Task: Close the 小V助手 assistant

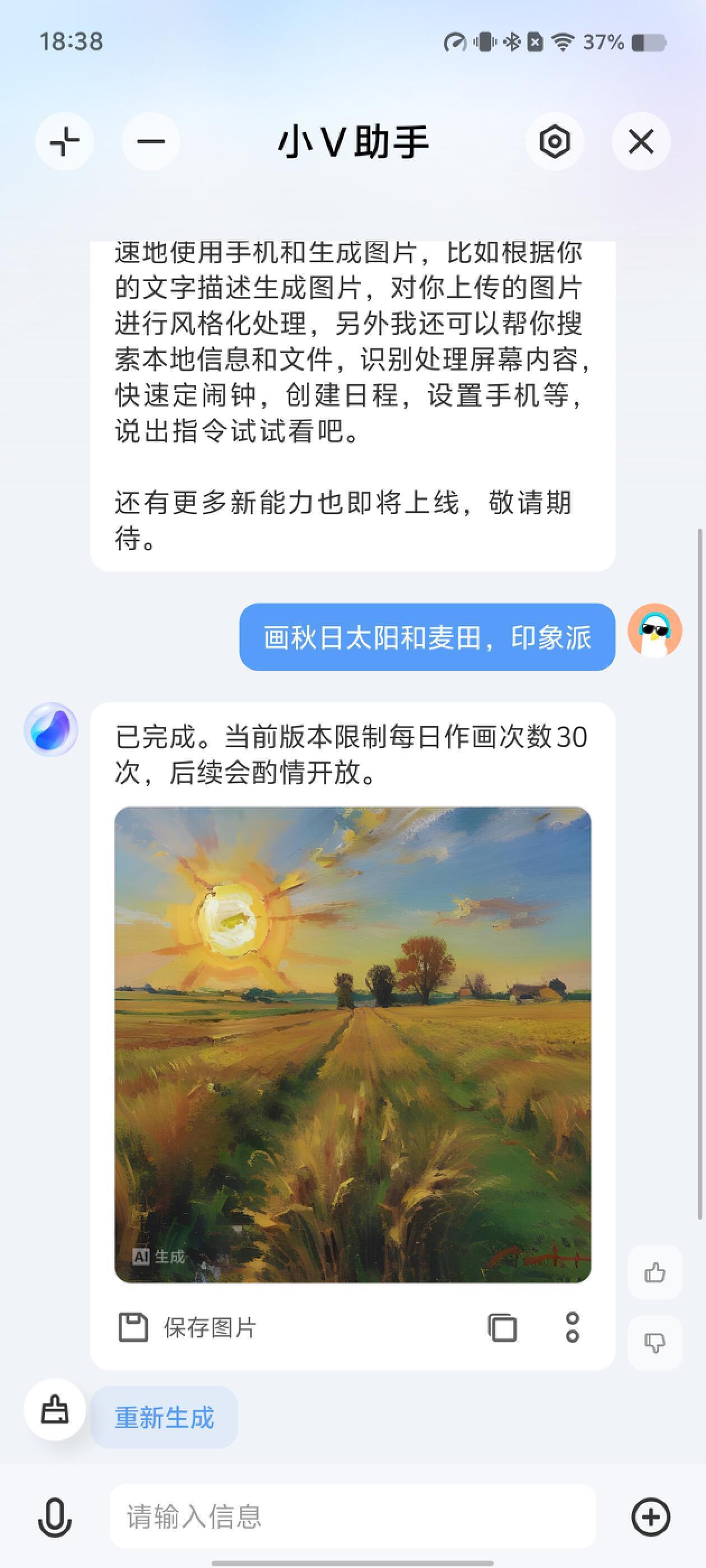Action: pyautogui.click(x=641, y=142)
